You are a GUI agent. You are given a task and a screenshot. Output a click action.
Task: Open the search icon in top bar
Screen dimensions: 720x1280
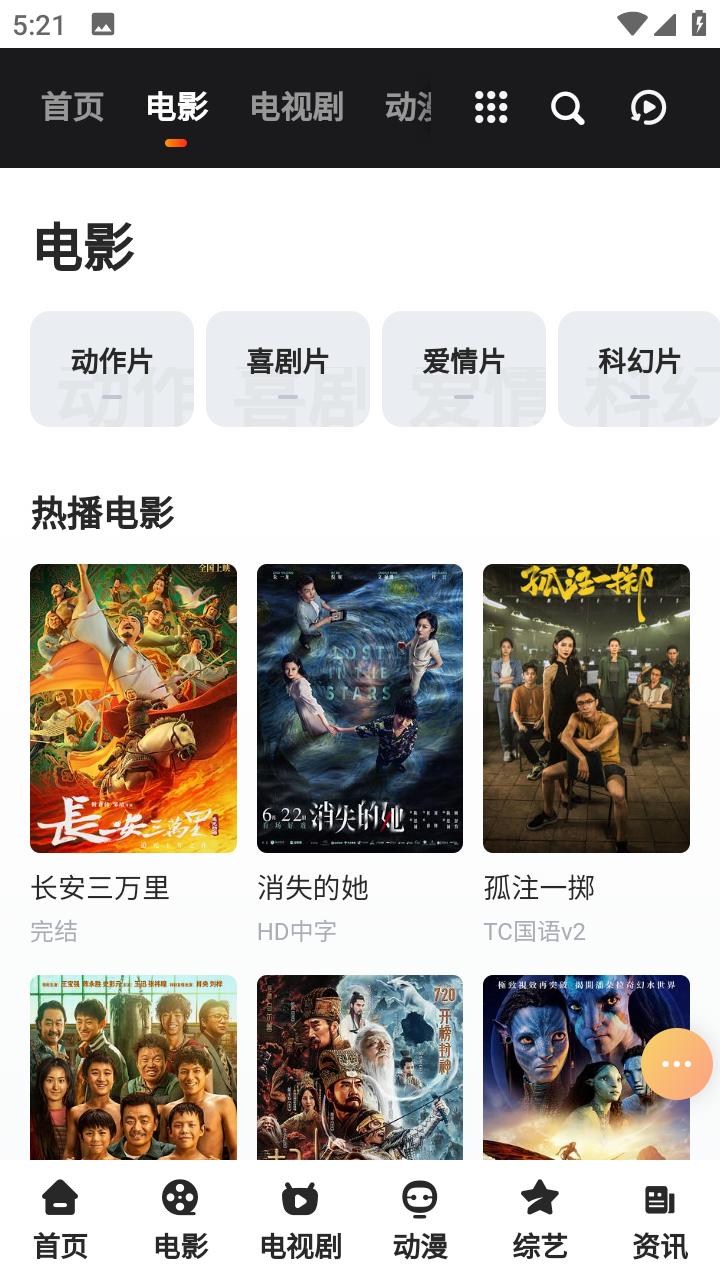(x=567, y=107)
